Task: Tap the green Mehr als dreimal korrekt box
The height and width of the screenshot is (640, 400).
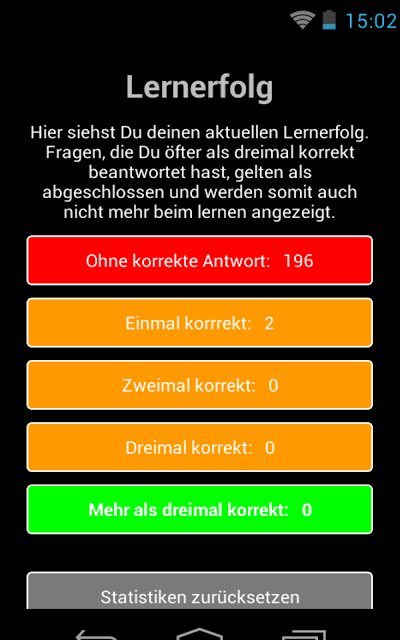Action: click(200, 509)
